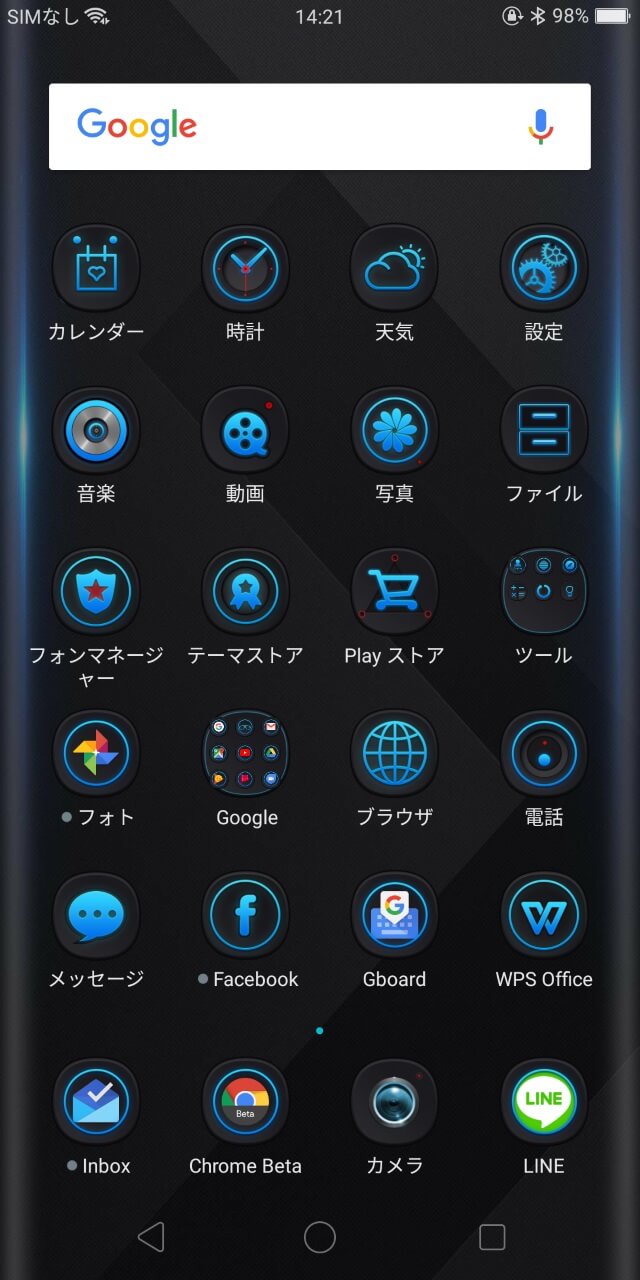Open the 電話 dialer
Image resolution: width=640 pixels, height=1280 pixels.
click(x=544, y=754)
